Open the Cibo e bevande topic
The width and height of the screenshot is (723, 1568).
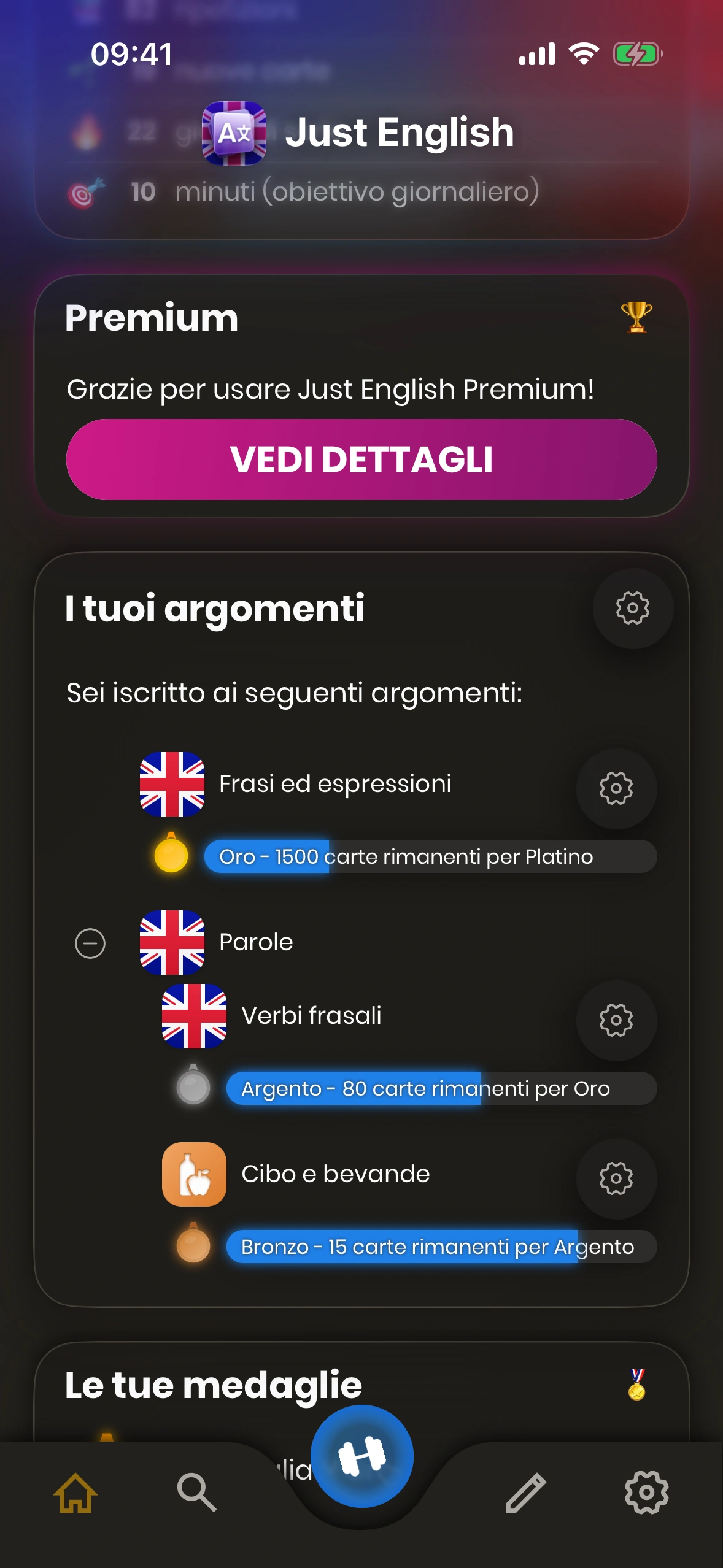pyautogui.click(x=335, y=1174)
